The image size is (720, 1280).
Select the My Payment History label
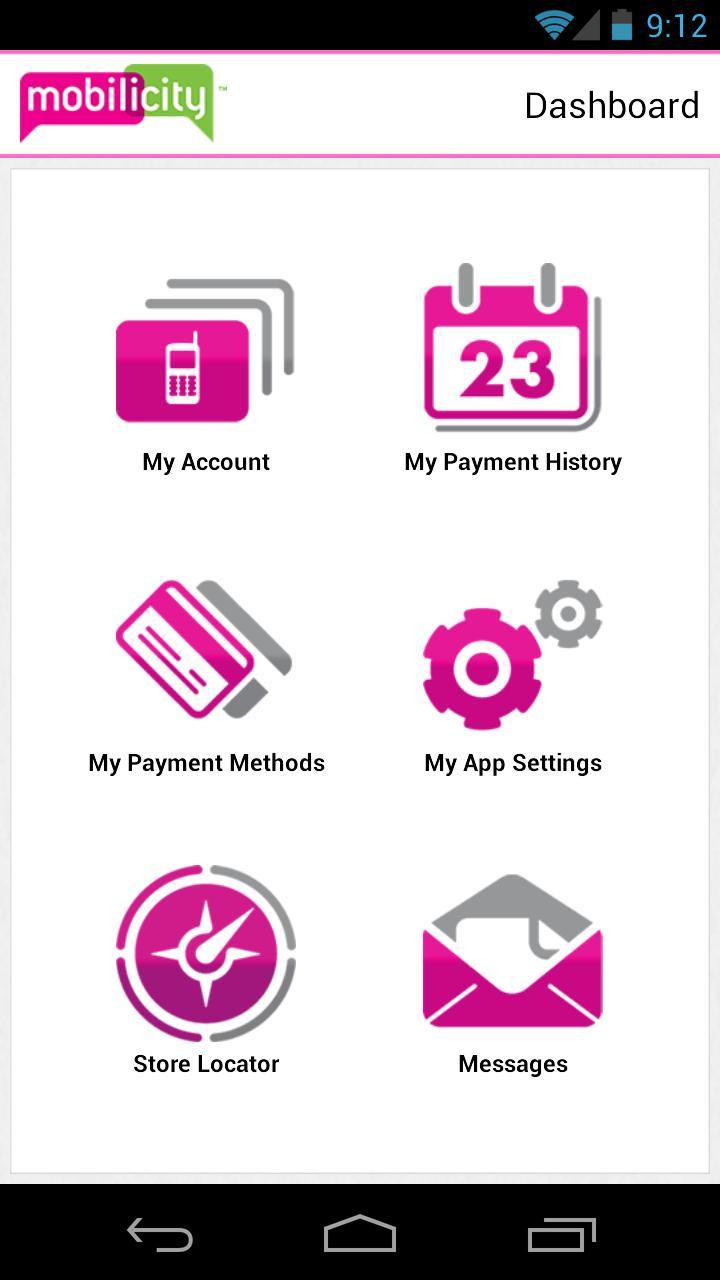coord(513,461)
